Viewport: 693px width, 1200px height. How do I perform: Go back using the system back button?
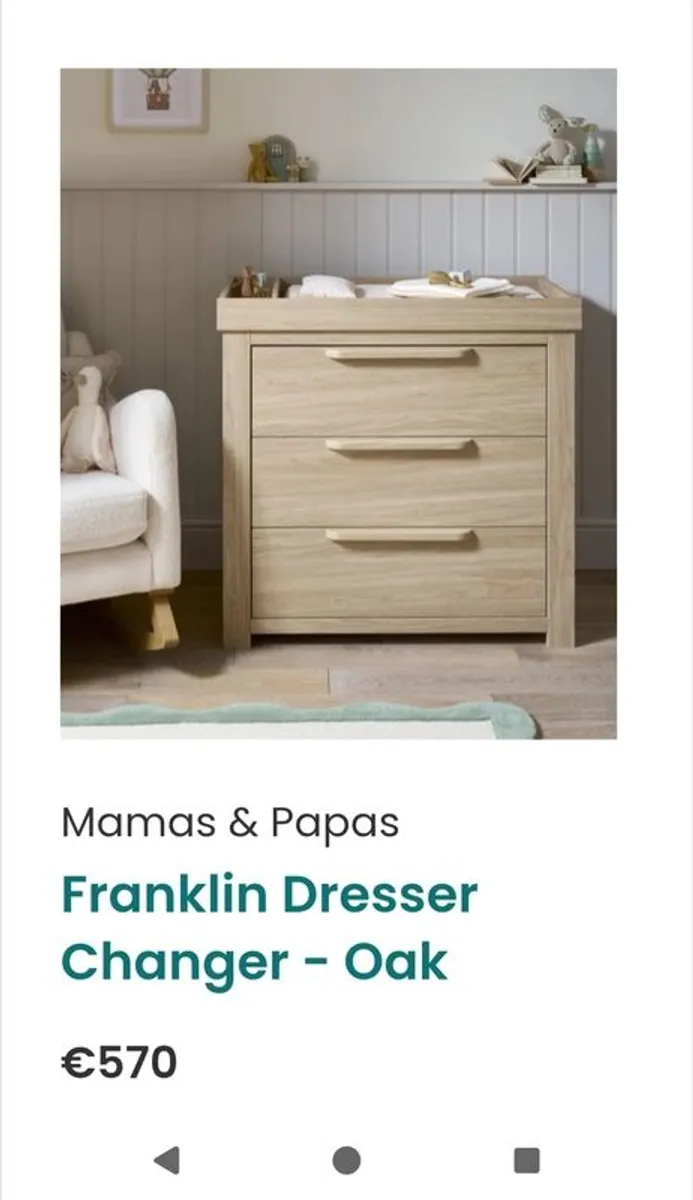tap(166, 1160)
